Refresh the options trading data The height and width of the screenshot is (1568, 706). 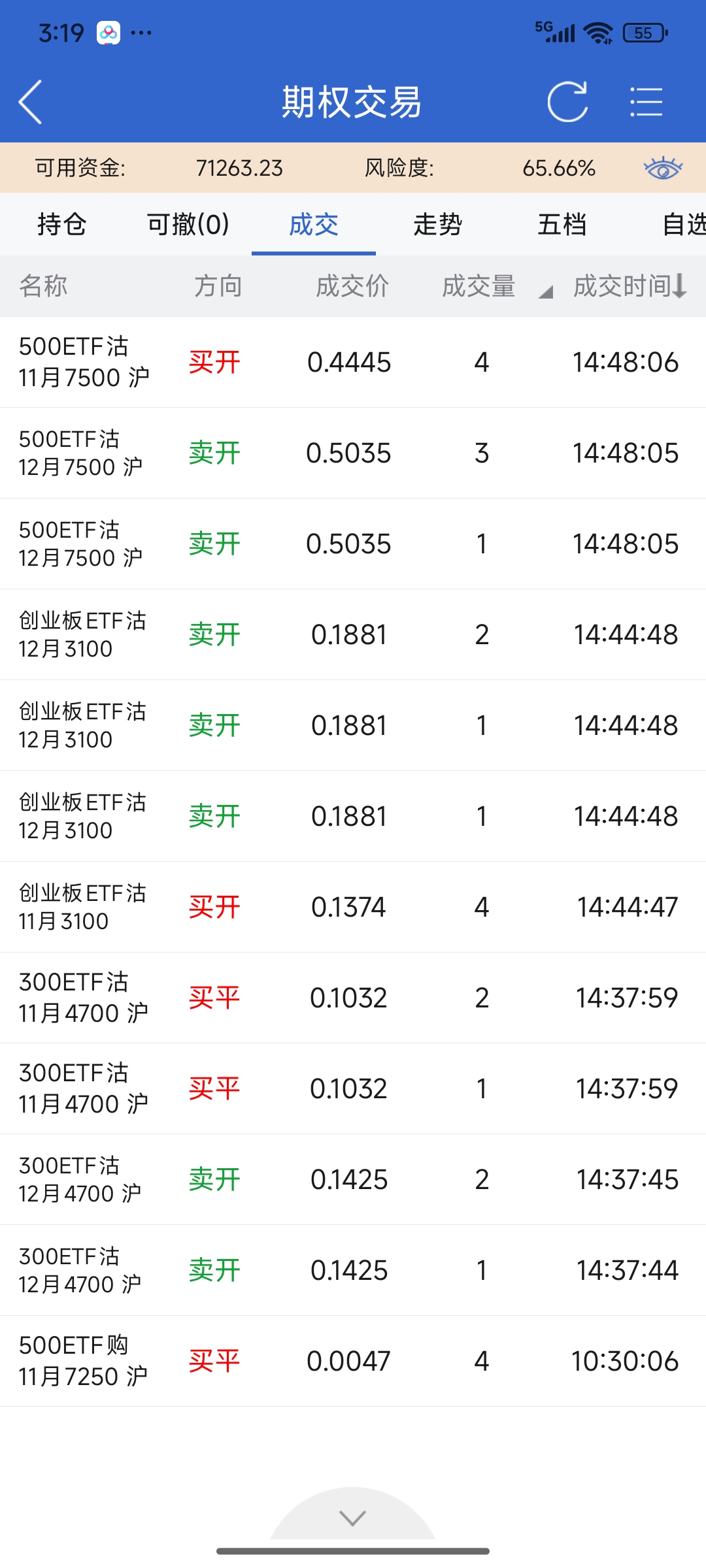click(x=567, y=102)
